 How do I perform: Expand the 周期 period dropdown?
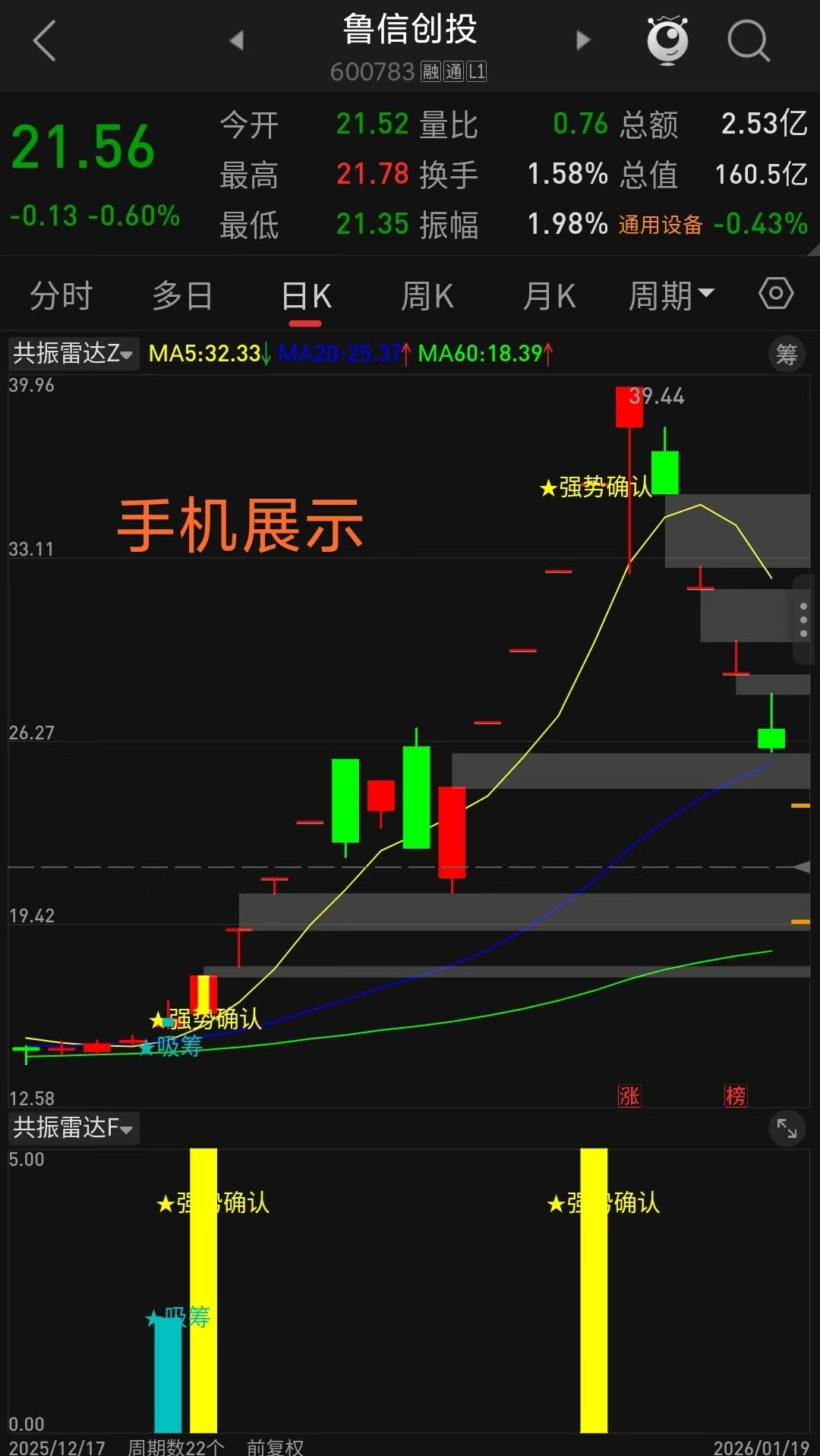click(x=671, y=295)
